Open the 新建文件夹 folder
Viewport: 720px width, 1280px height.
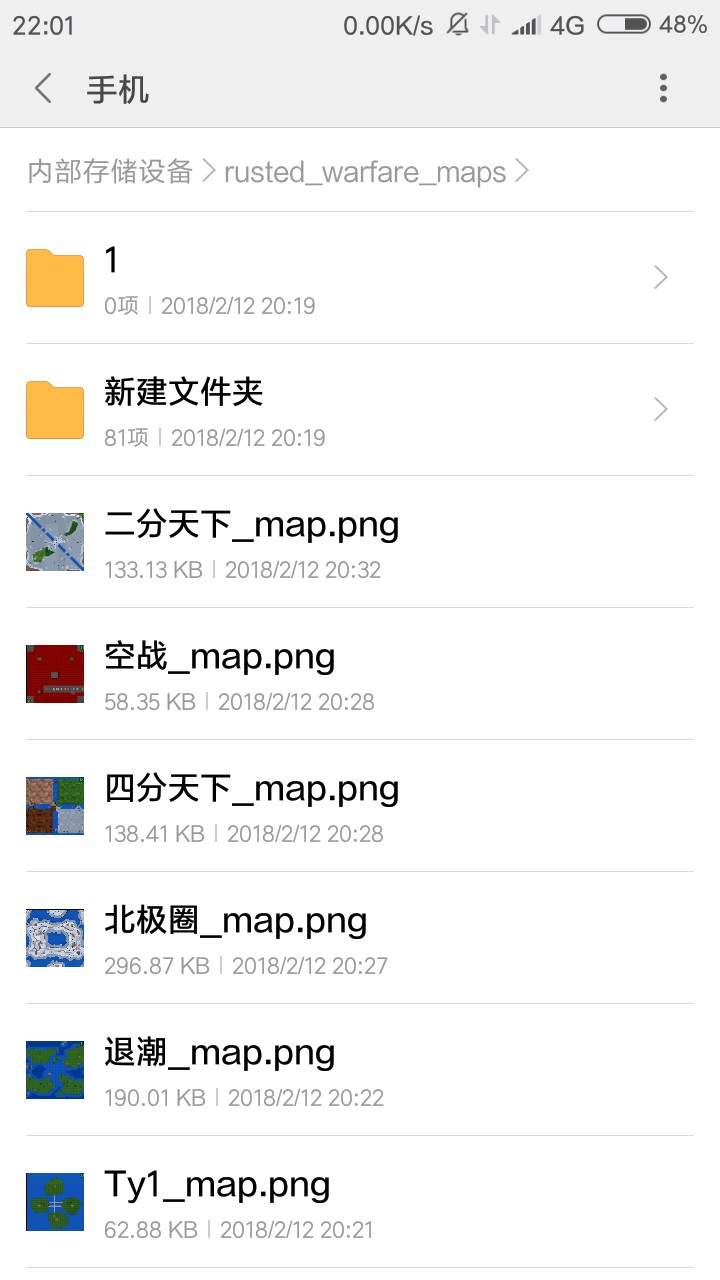[360, 410]
